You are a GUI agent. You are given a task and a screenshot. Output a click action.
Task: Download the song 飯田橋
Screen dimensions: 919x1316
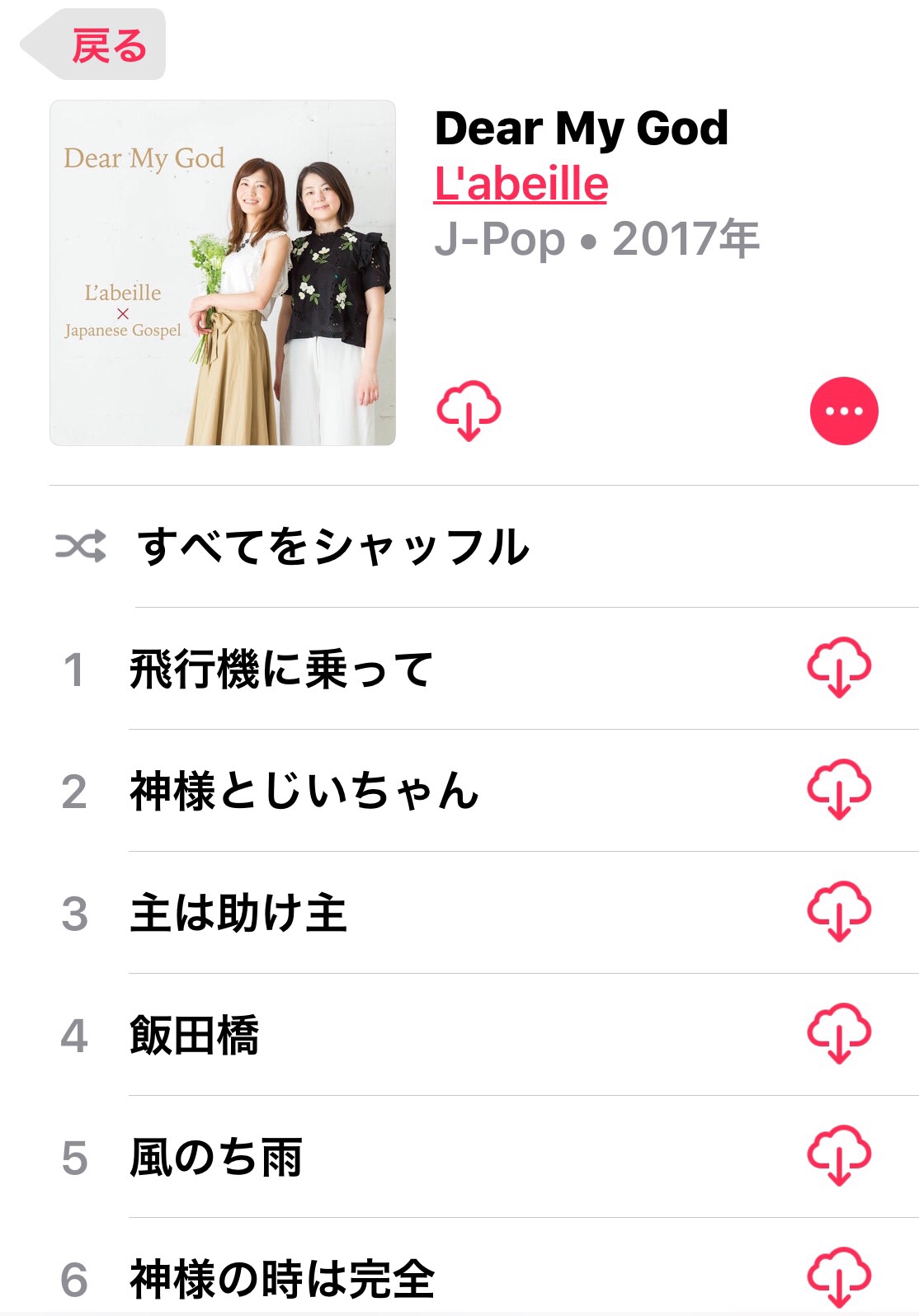point(838,1033)
